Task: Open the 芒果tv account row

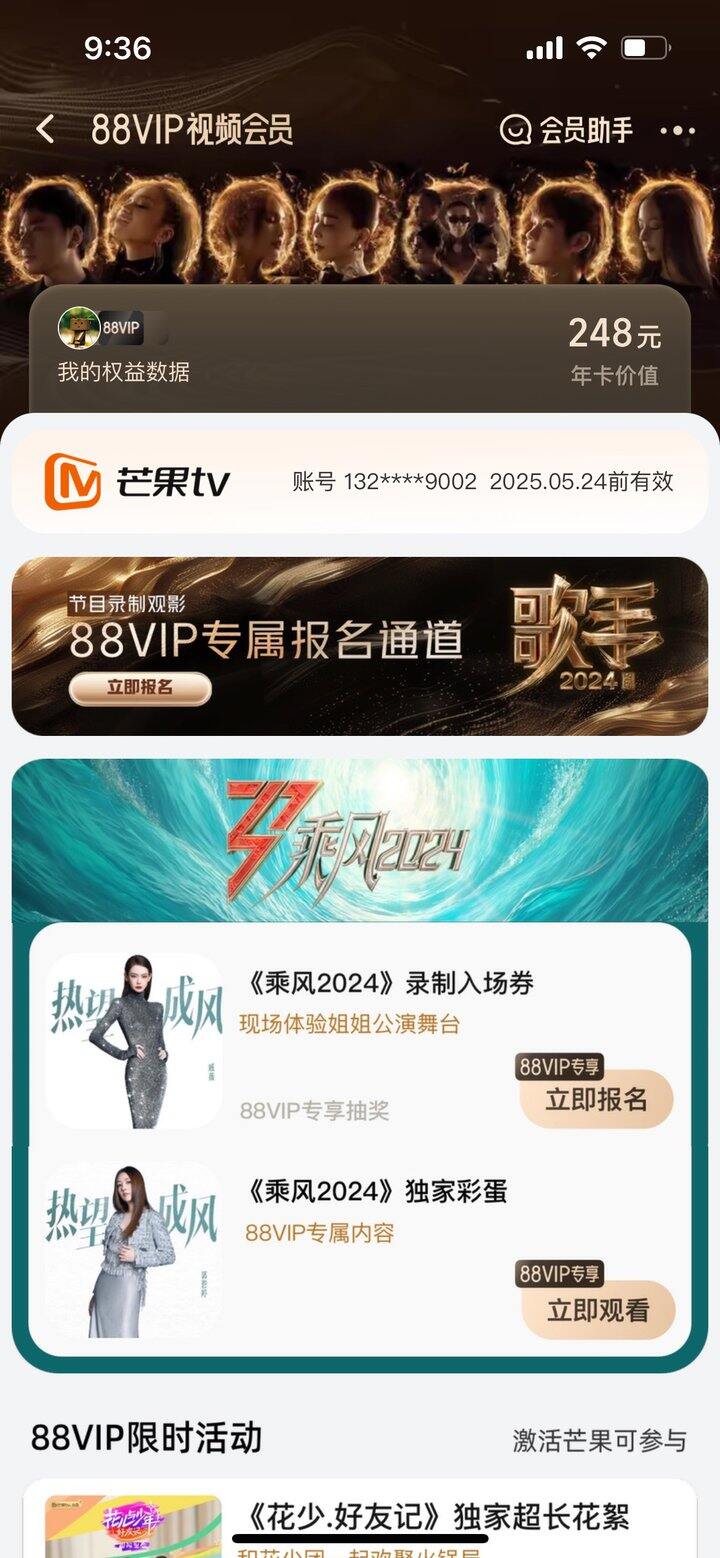Action: coord(359,482)
